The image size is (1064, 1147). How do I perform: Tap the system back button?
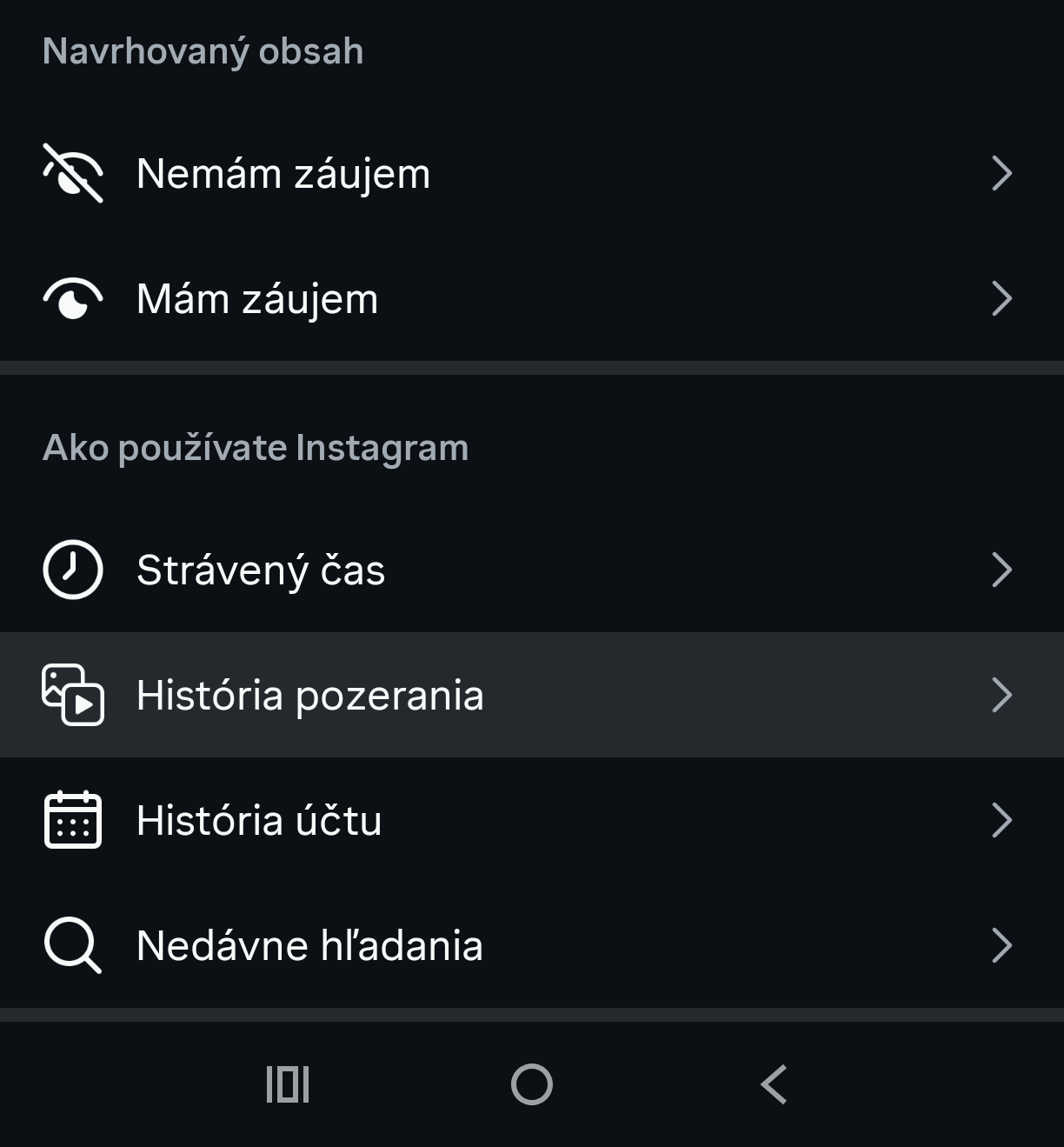(774, 1084)
